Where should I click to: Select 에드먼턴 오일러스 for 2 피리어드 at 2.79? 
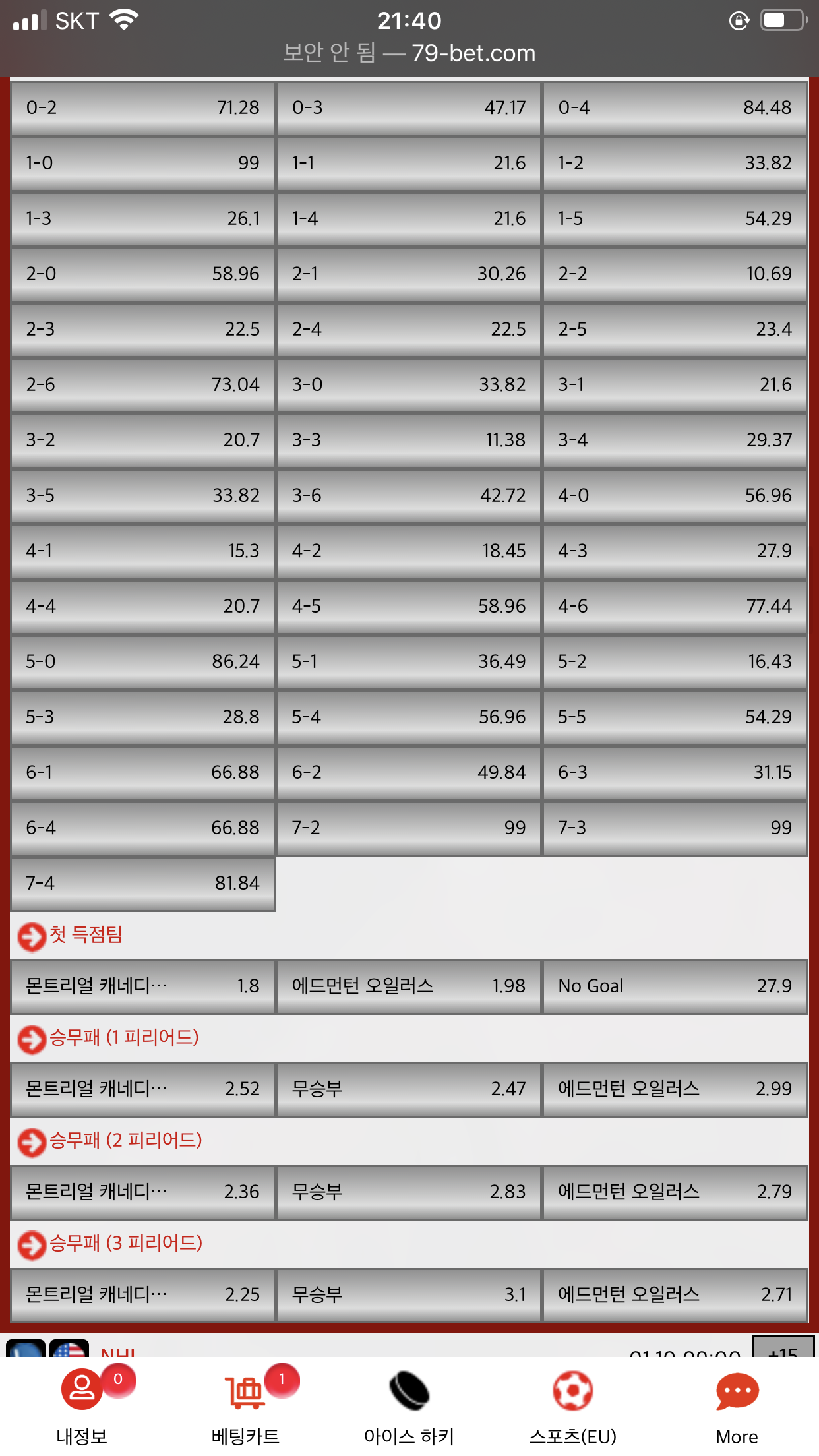(675, 1192)
